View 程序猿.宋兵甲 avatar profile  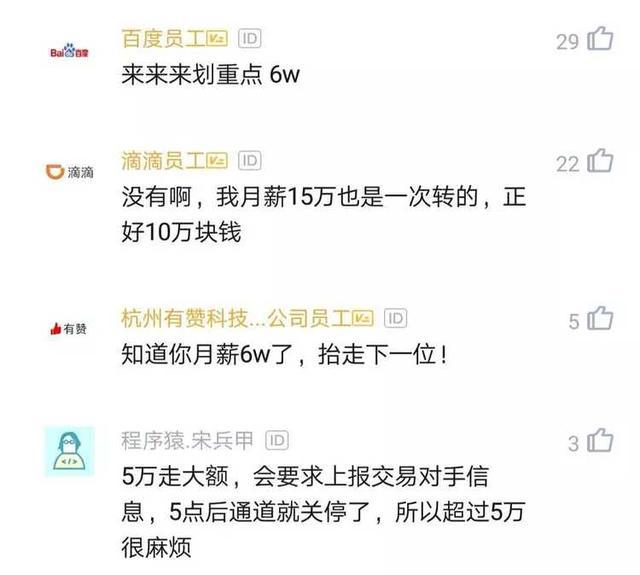click(x=70, y=451)
